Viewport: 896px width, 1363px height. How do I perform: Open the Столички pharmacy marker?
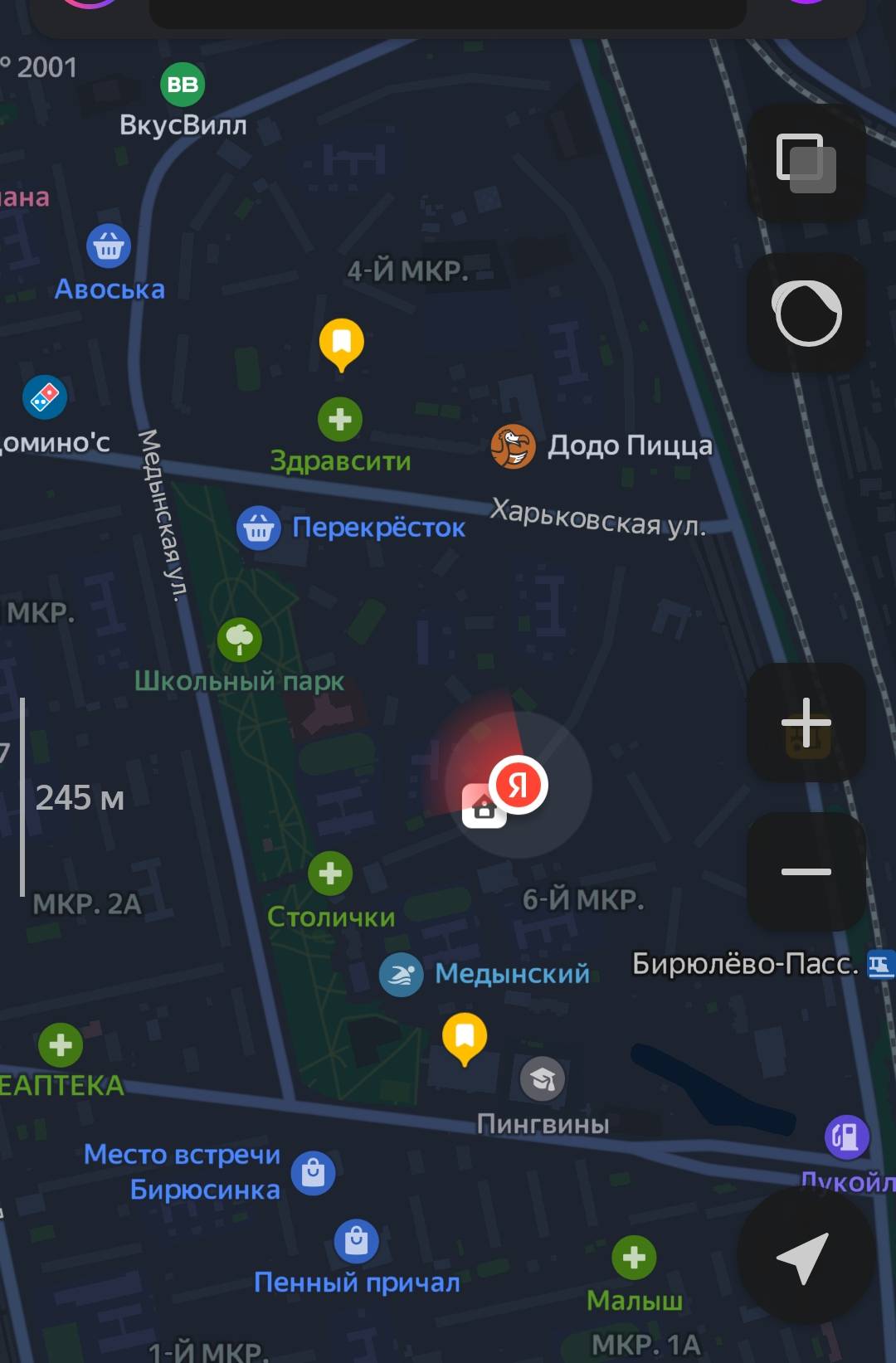(330, 874)
